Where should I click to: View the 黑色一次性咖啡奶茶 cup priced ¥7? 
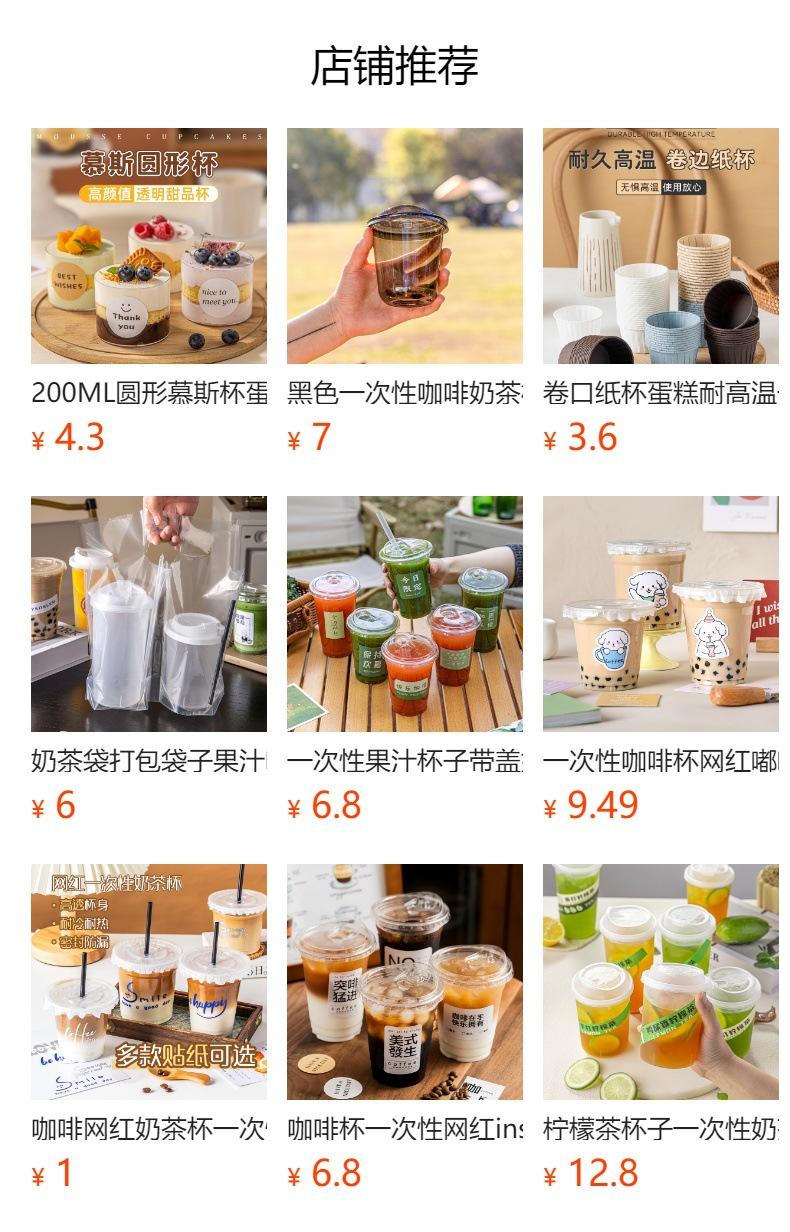pyautogui.click(x=404, y=246)
